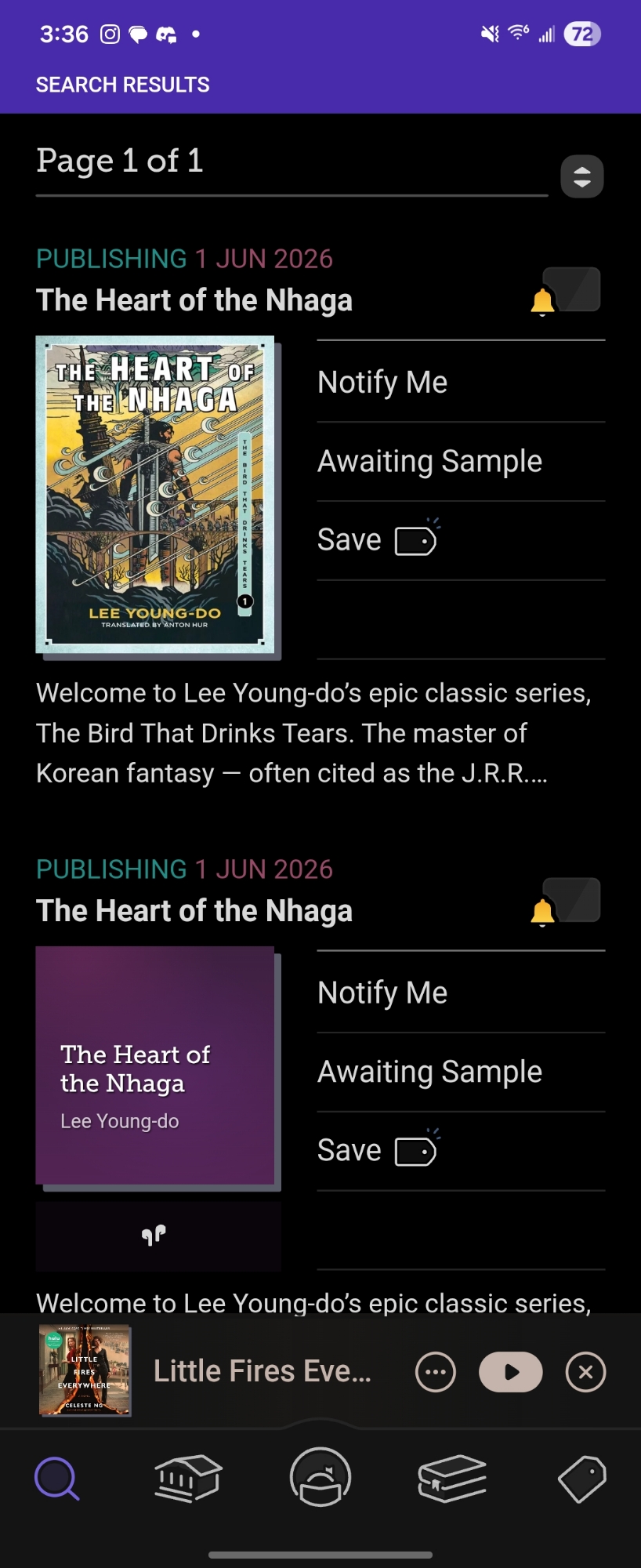The height and width of the screenshot is (1568, 641).
Task: Tap Awaiting Sample on audiobook Nhaga result
Action: pyautogui.click(x=429, y=1073)
